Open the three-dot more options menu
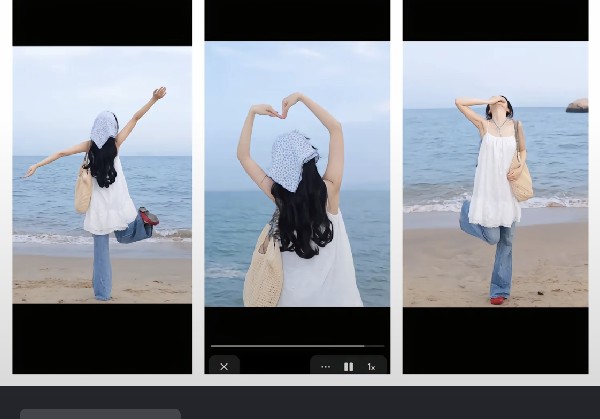Viewport: 600px width, 419px height. tap(325, 367)
